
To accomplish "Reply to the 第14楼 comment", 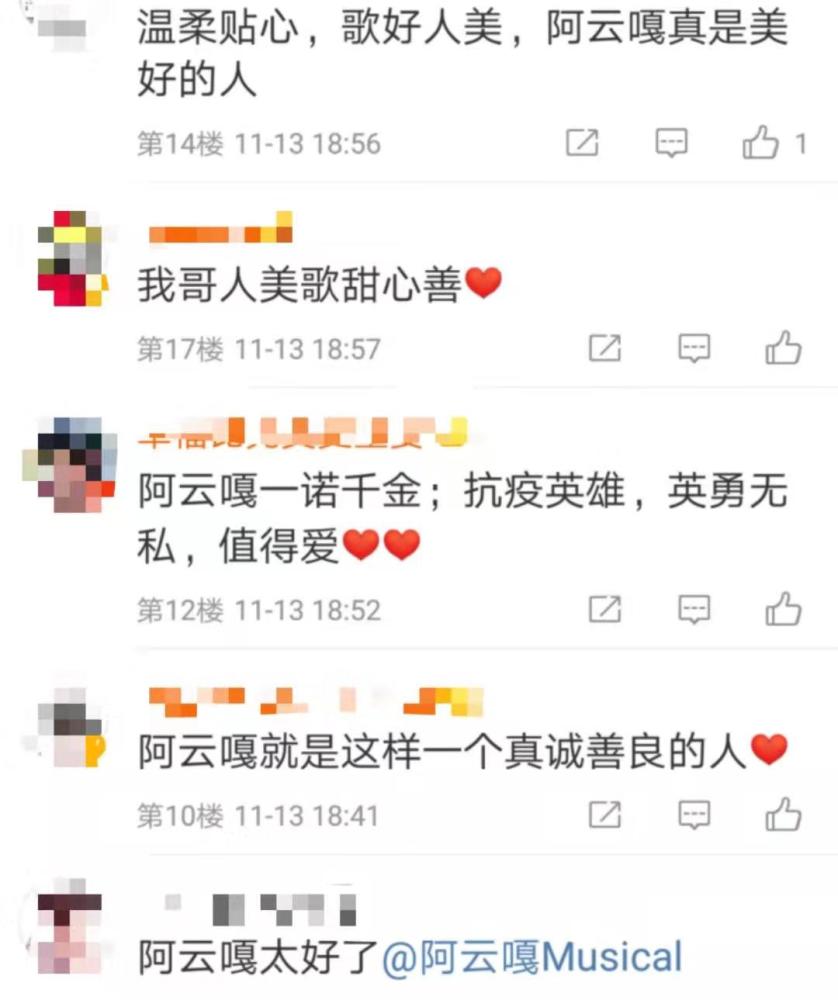I will 672,144.
